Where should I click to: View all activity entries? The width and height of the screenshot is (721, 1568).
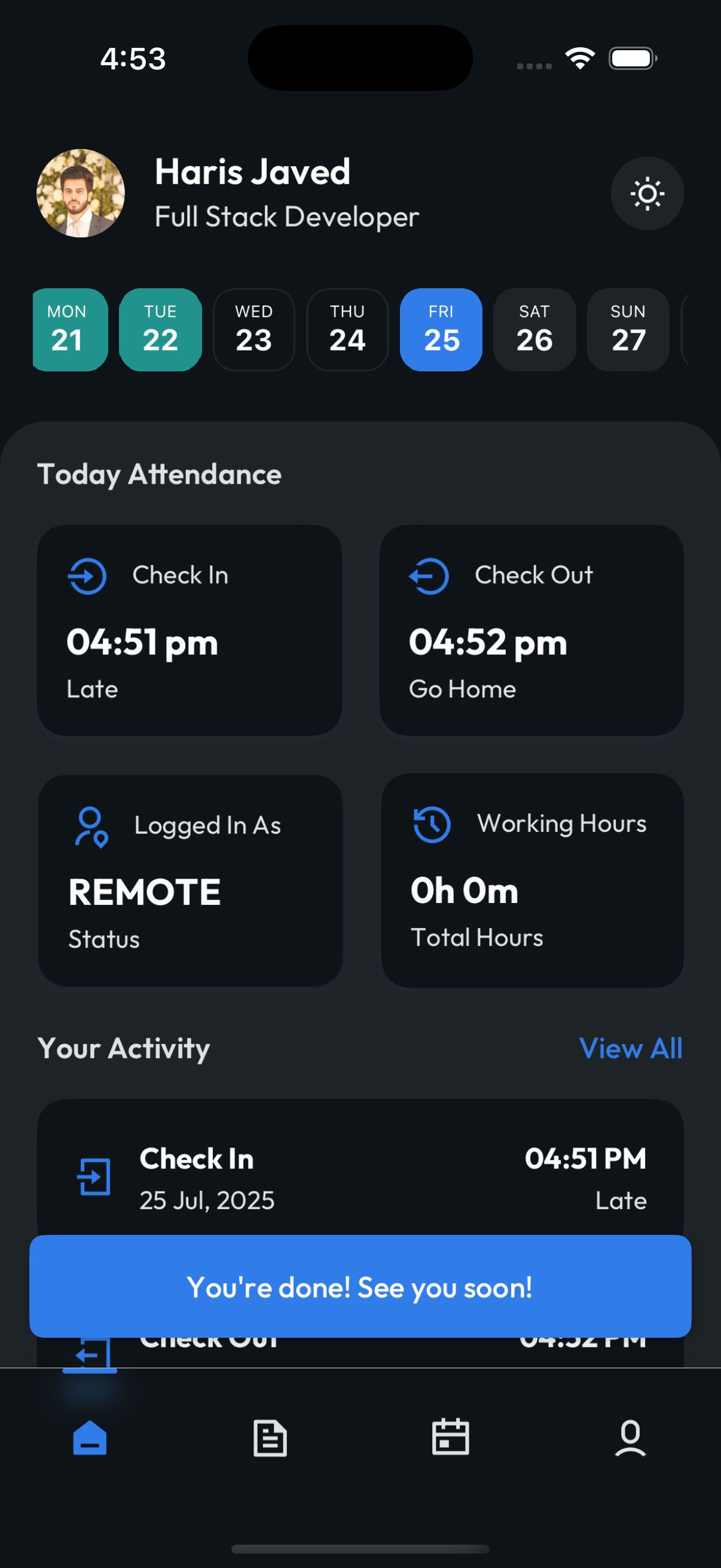(630, 1048)
